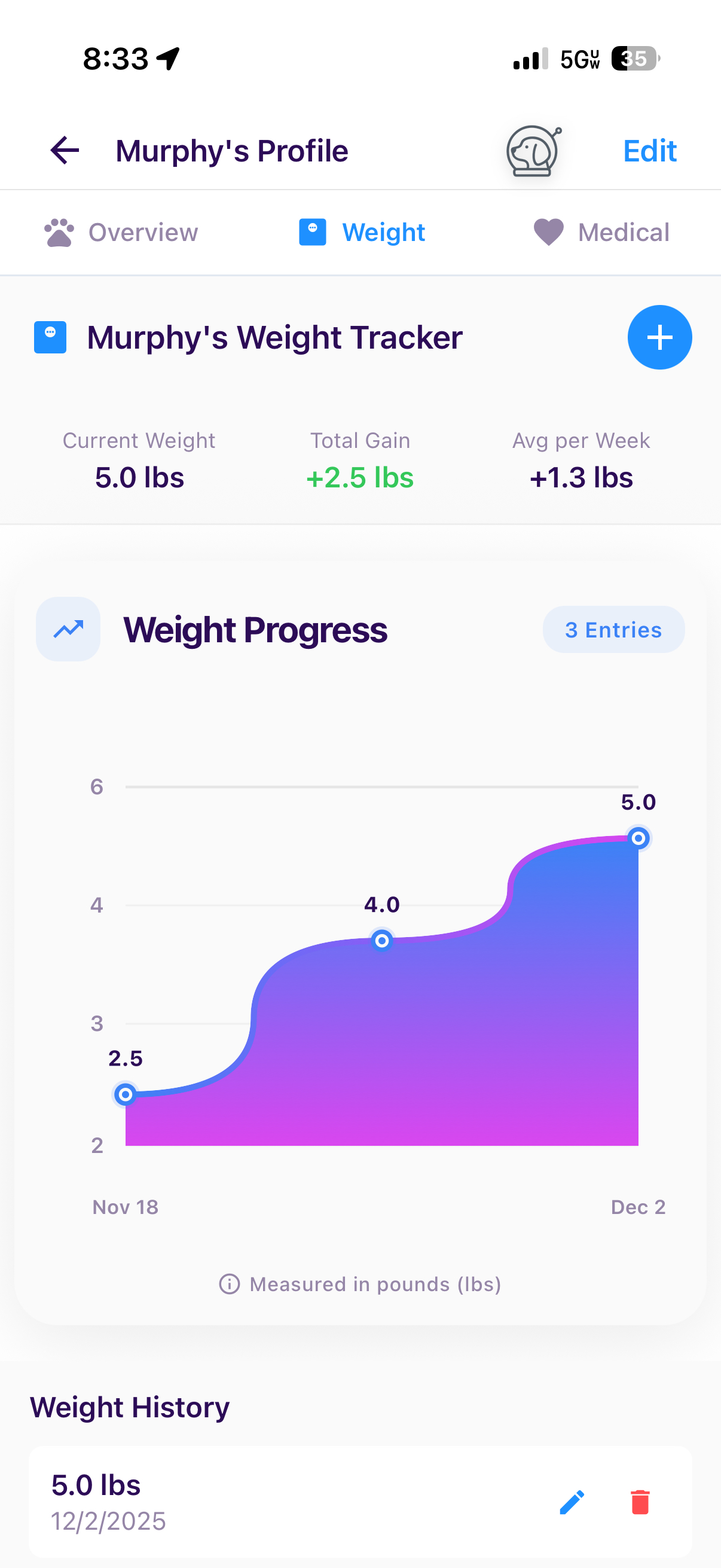Switch to the Medical tab

pos(601,233)
